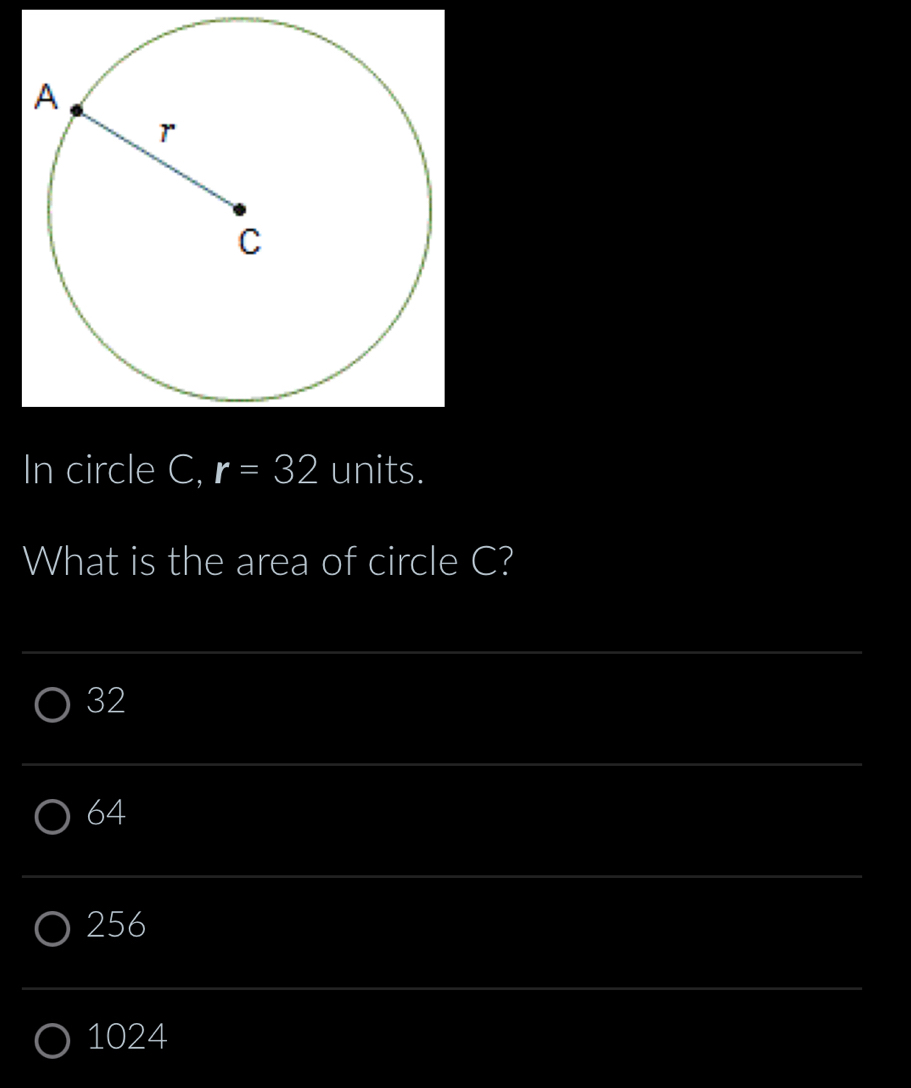Click the answer label text 256
The image size is (911, 1088).
pos(115,925)
